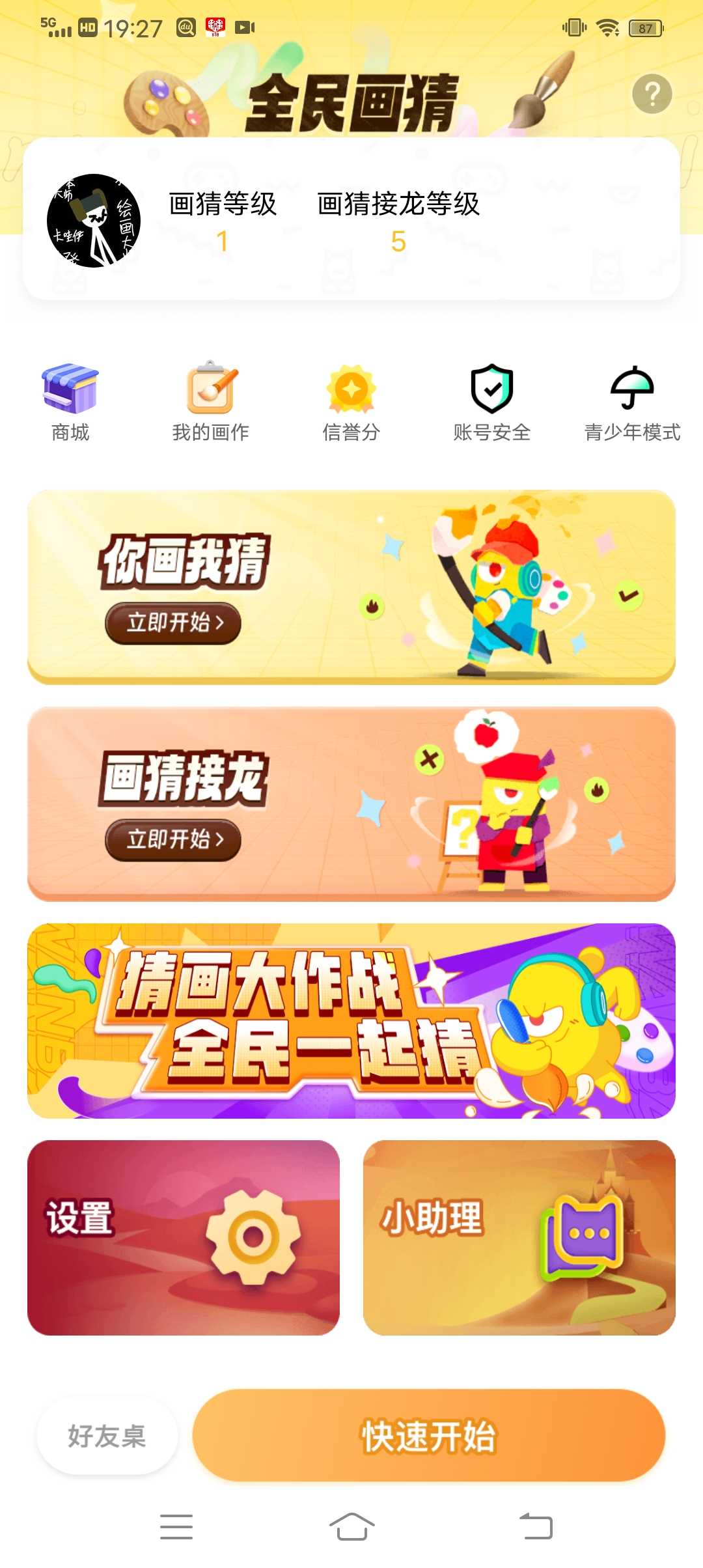Open the 猜画大作战 event banner
This screenshot has height=1568, width=703.
(x=351, y=1020)
